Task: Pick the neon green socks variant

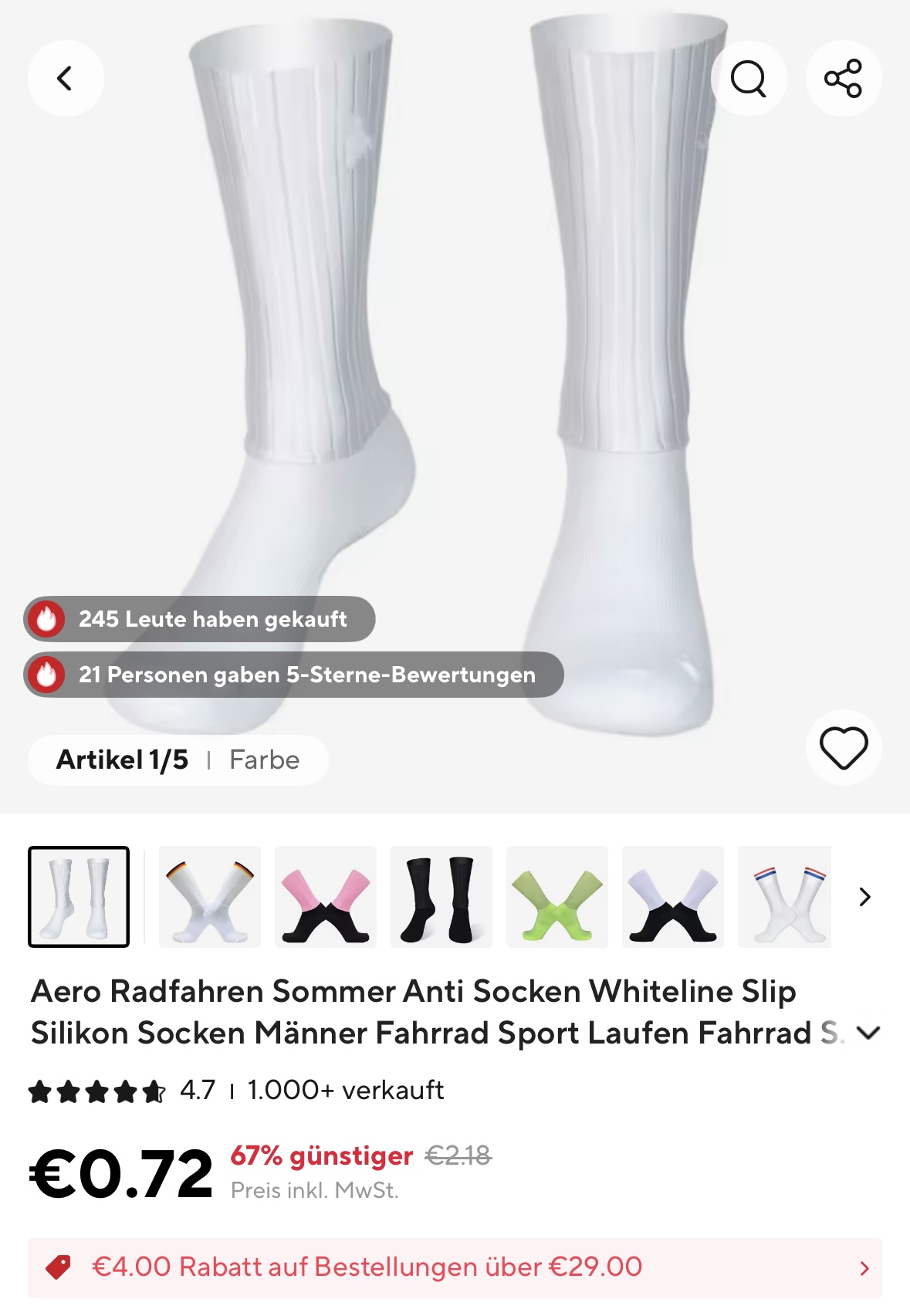Action: pos(557,897)
